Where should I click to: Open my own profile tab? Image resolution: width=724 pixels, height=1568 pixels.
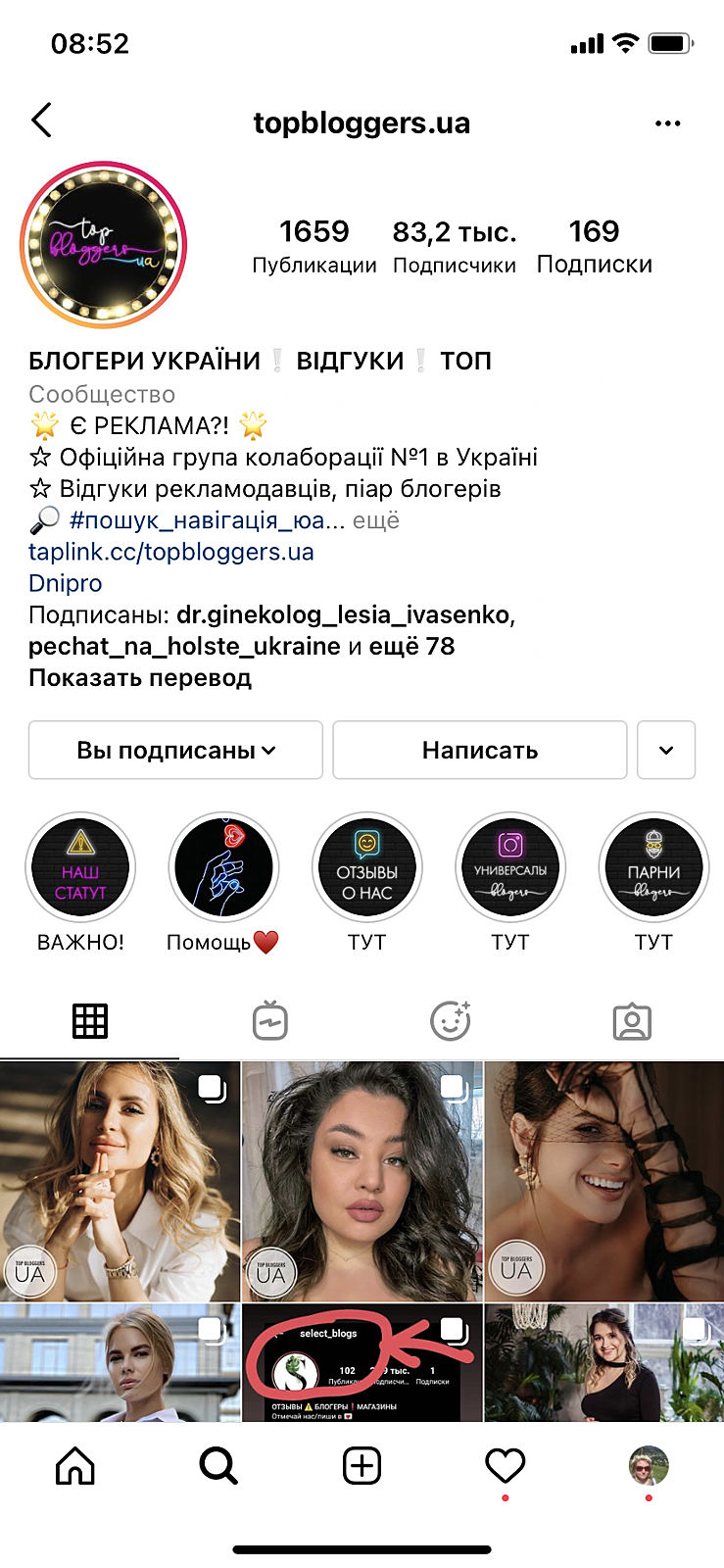click(648, 1466)
